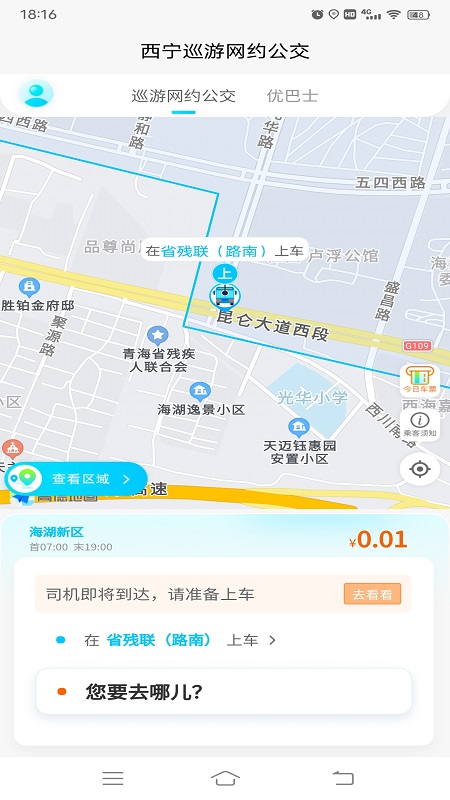Change pickup point 省残联（路南）
This screenshot has width=450, height=800.
coord(166,640)
